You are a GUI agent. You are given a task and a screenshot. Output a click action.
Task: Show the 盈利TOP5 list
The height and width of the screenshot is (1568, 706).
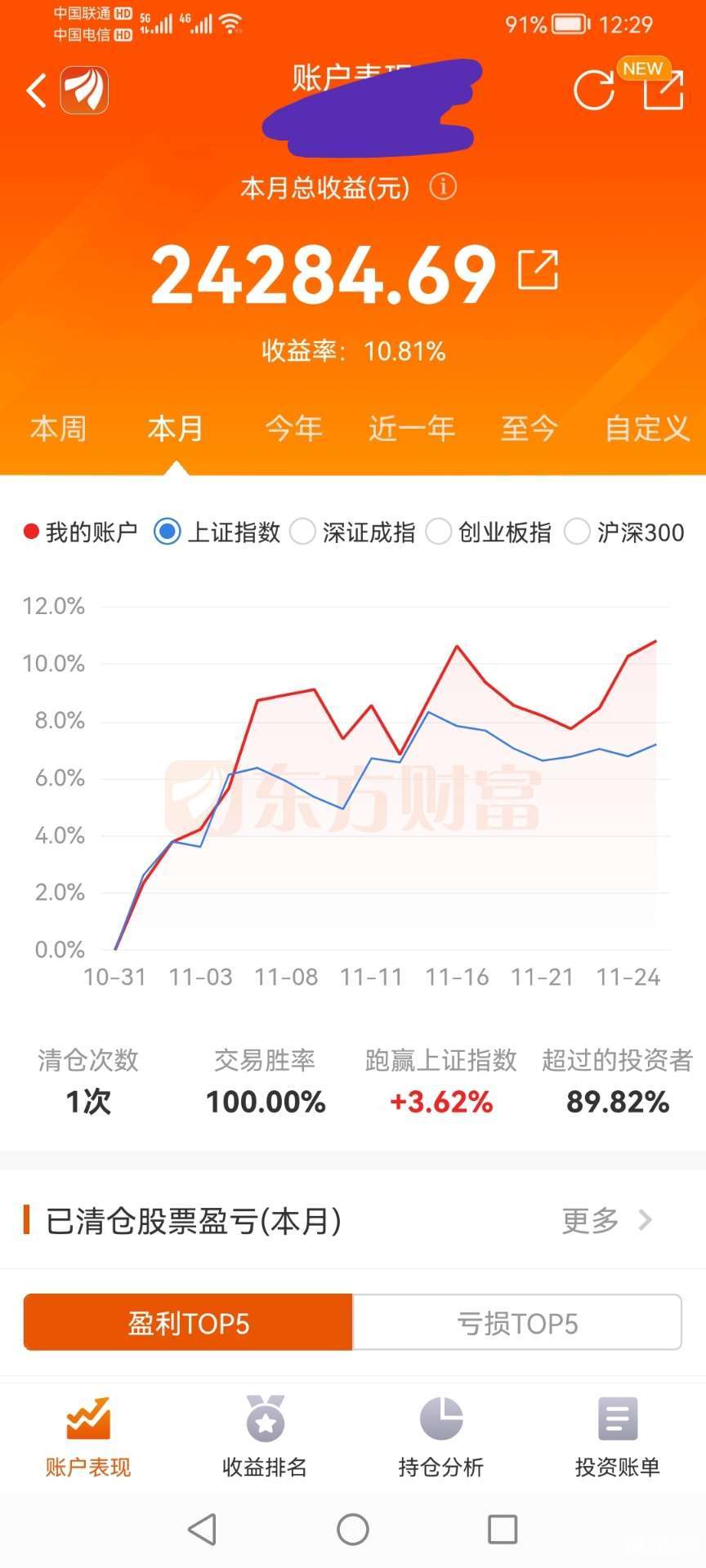click(x=188, y=1322)
